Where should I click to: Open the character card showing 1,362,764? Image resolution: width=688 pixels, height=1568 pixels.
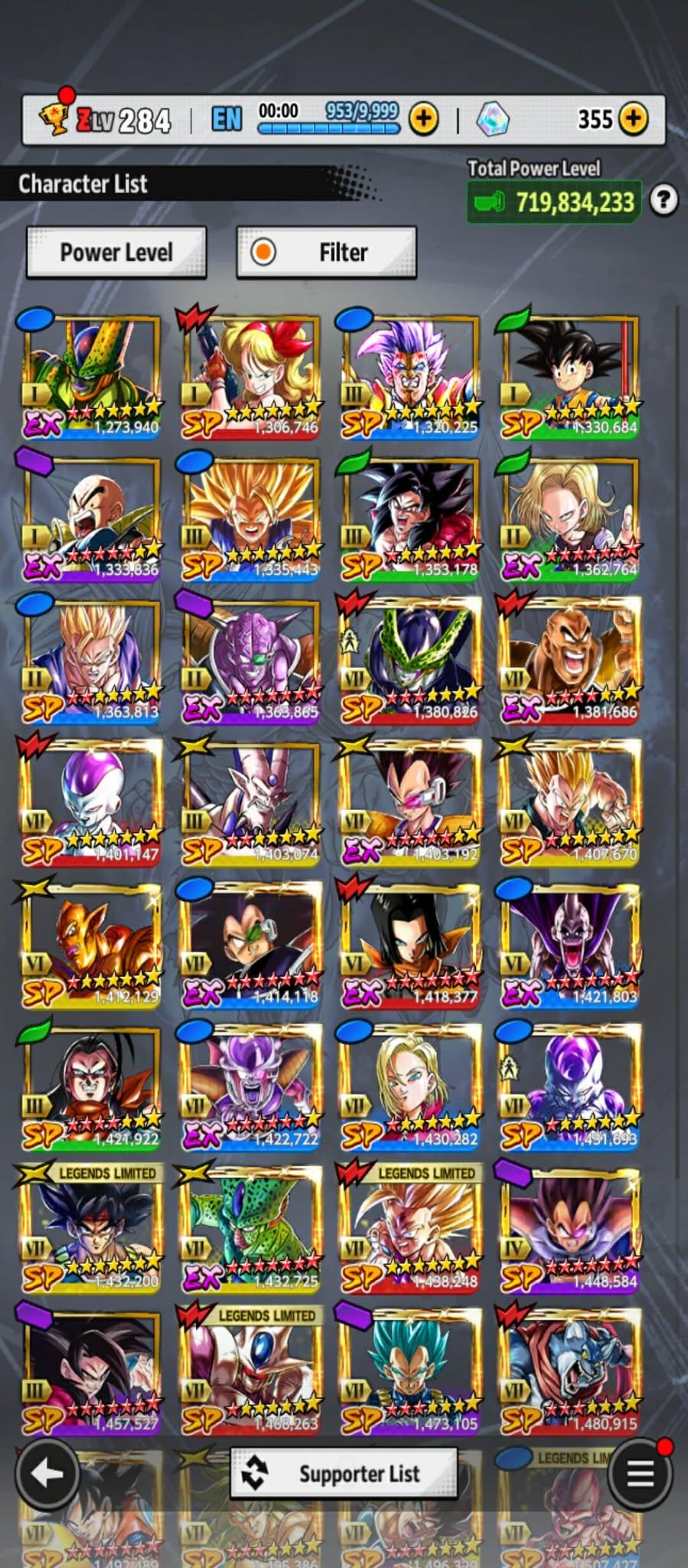[x=569, y=518]
